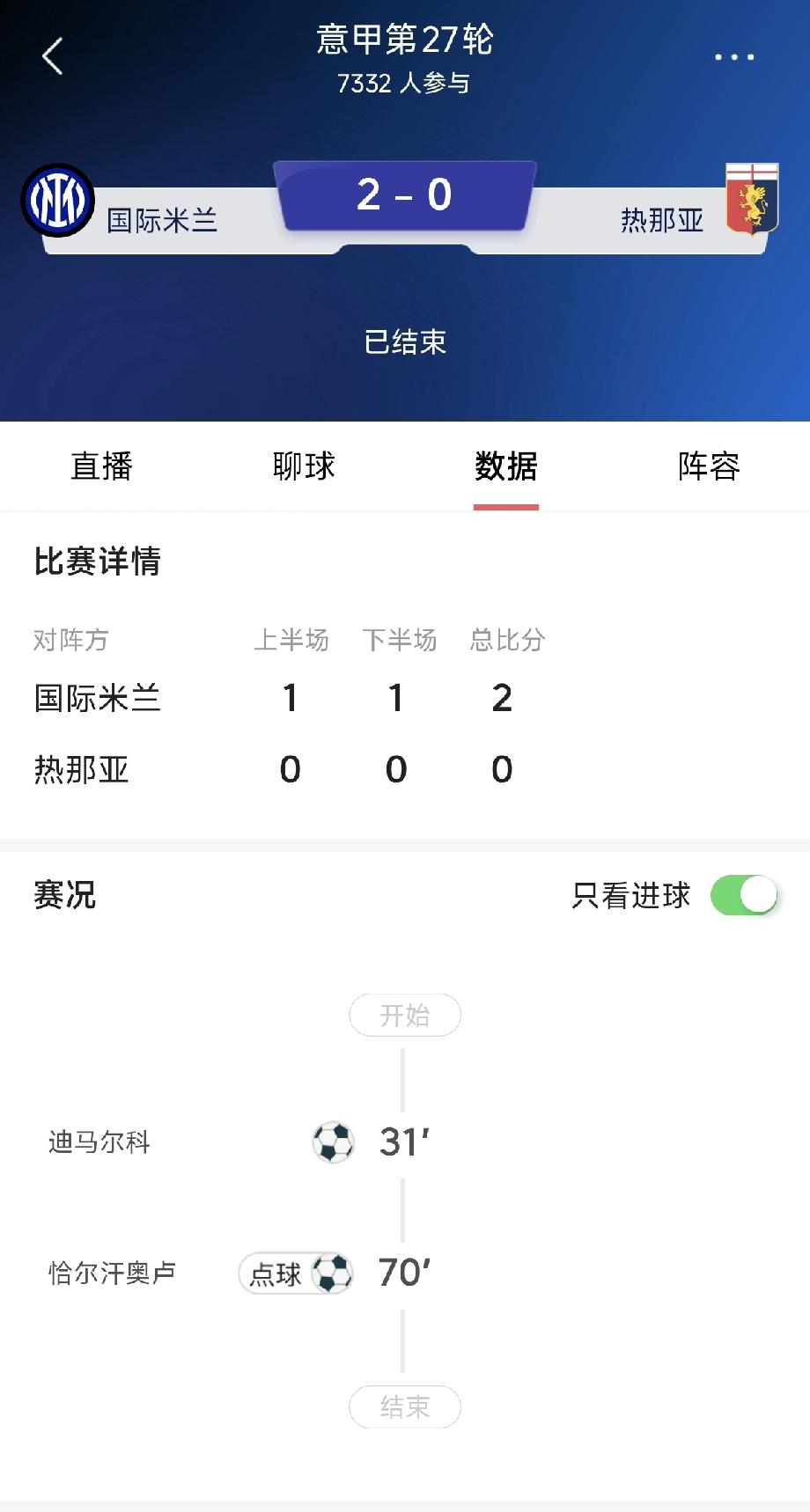
Task: Open the more options menu (three dots)
Action: 733,55
